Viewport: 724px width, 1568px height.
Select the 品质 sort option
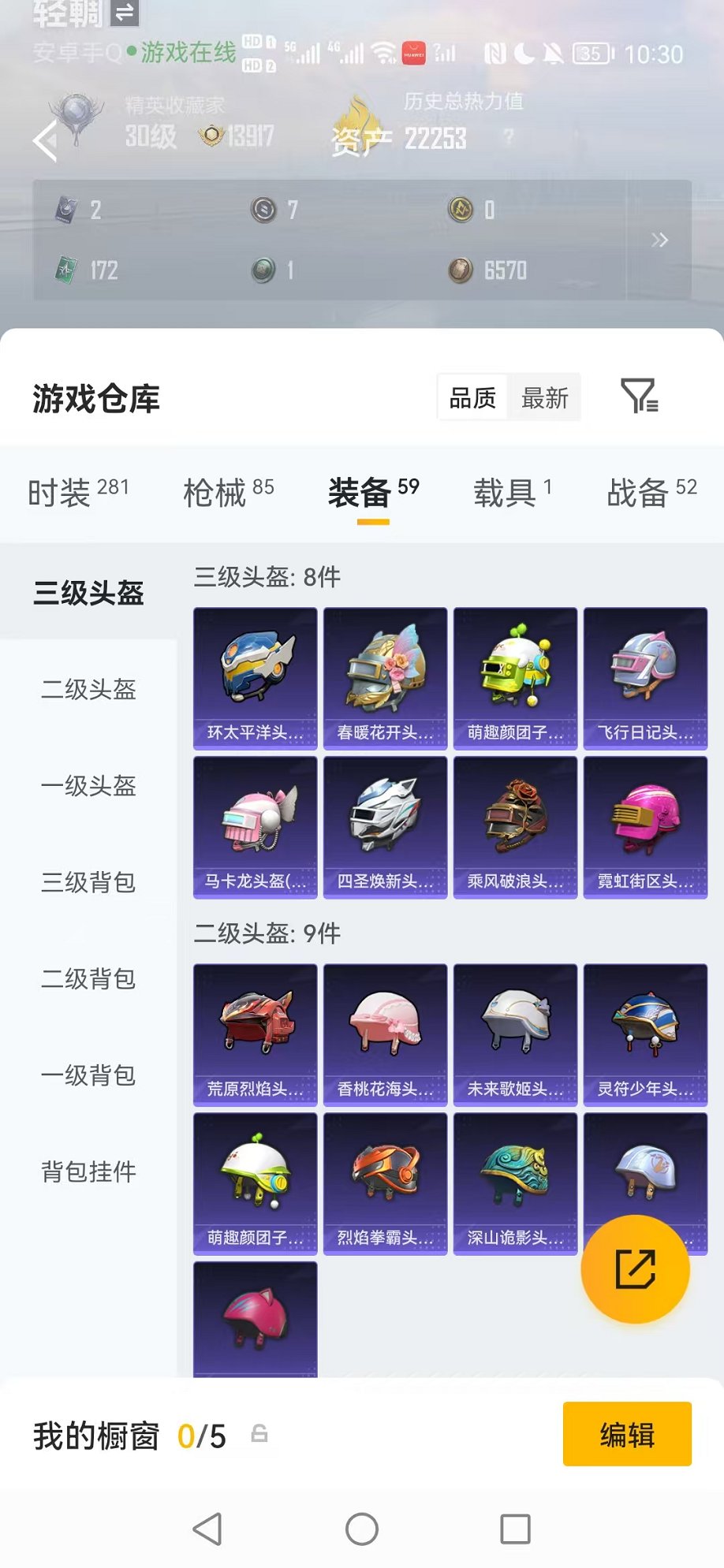[472, 398]
